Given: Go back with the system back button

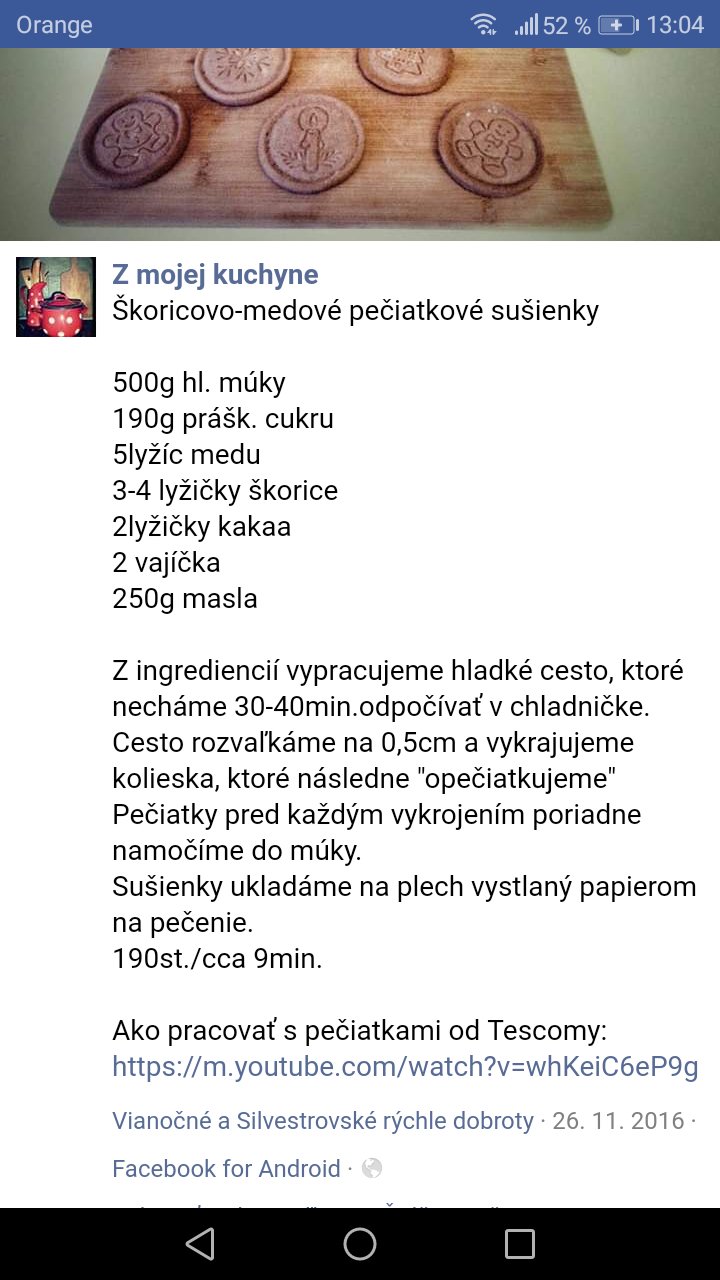Looking at the screenshot, I should point(200,1244).
